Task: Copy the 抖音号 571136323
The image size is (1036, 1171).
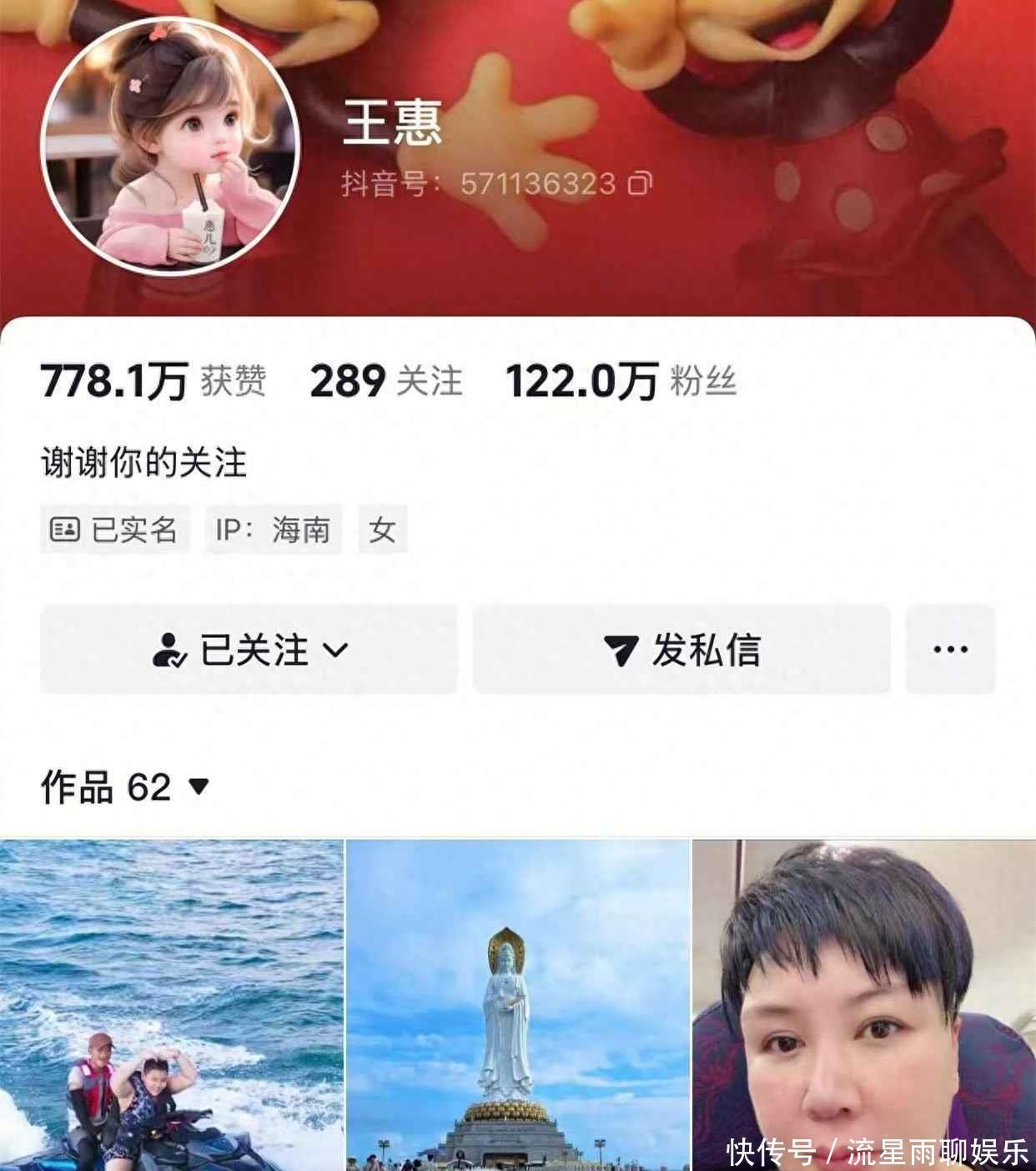Action: click(x=640, y=183)
